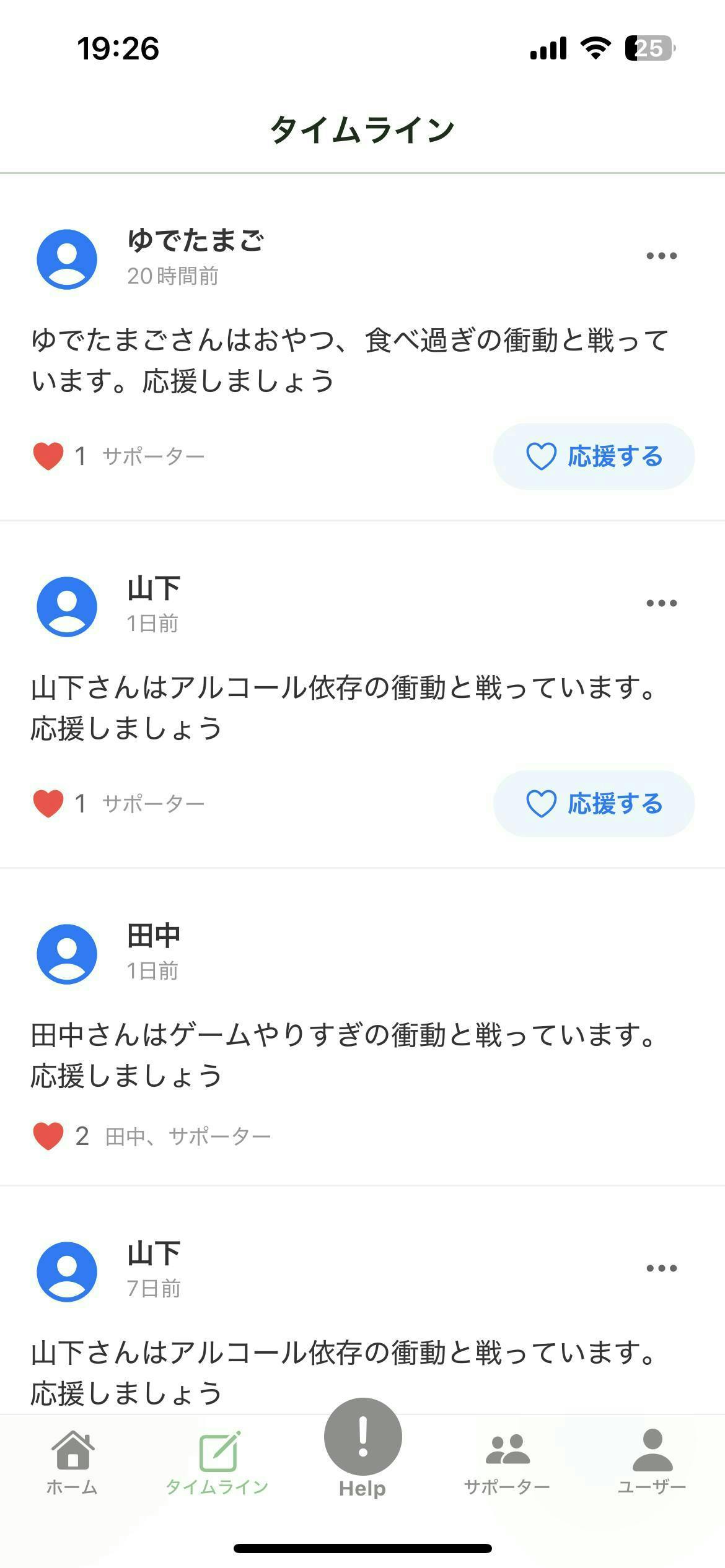
Task: Open the three-dot menu on 山下's 7日前 post
Action: [x=661, y=1268]
